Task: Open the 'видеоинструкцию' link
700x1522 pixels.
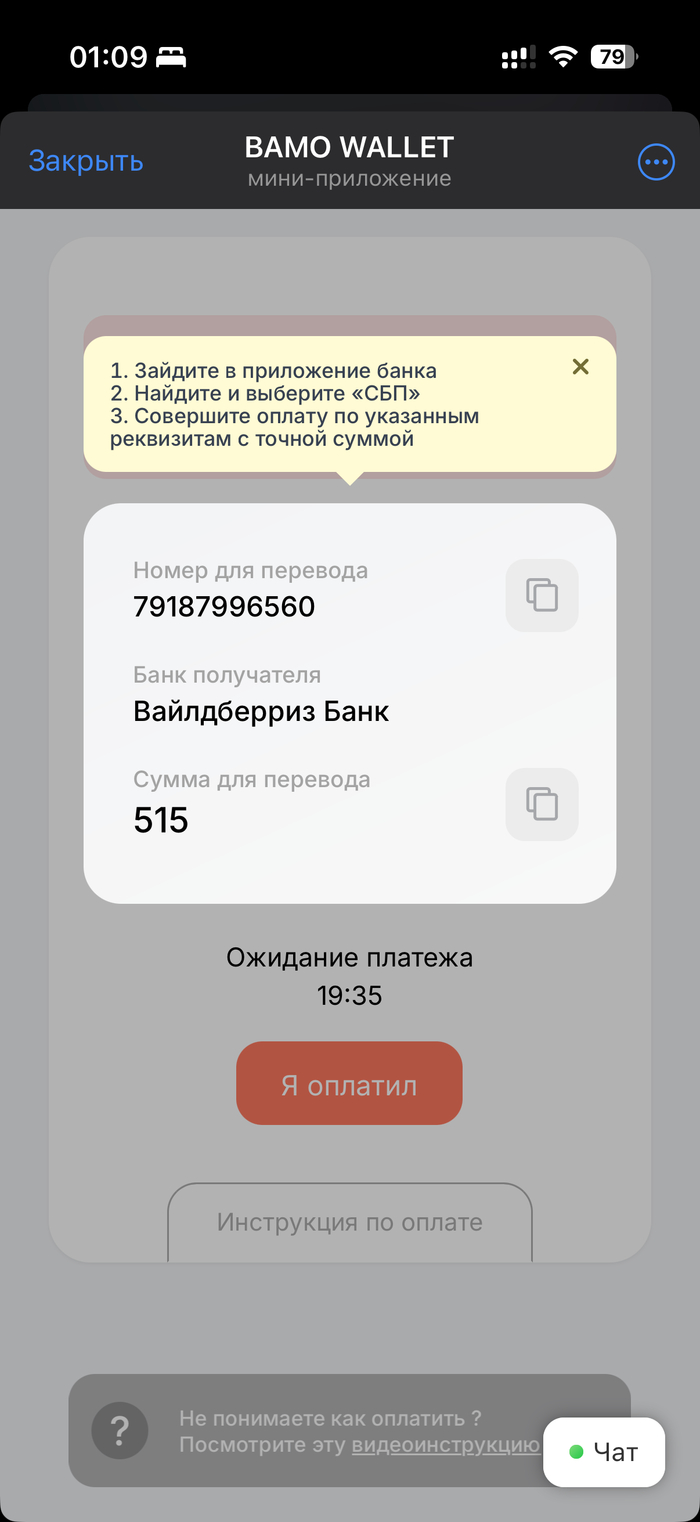Action: (445, 1445)
